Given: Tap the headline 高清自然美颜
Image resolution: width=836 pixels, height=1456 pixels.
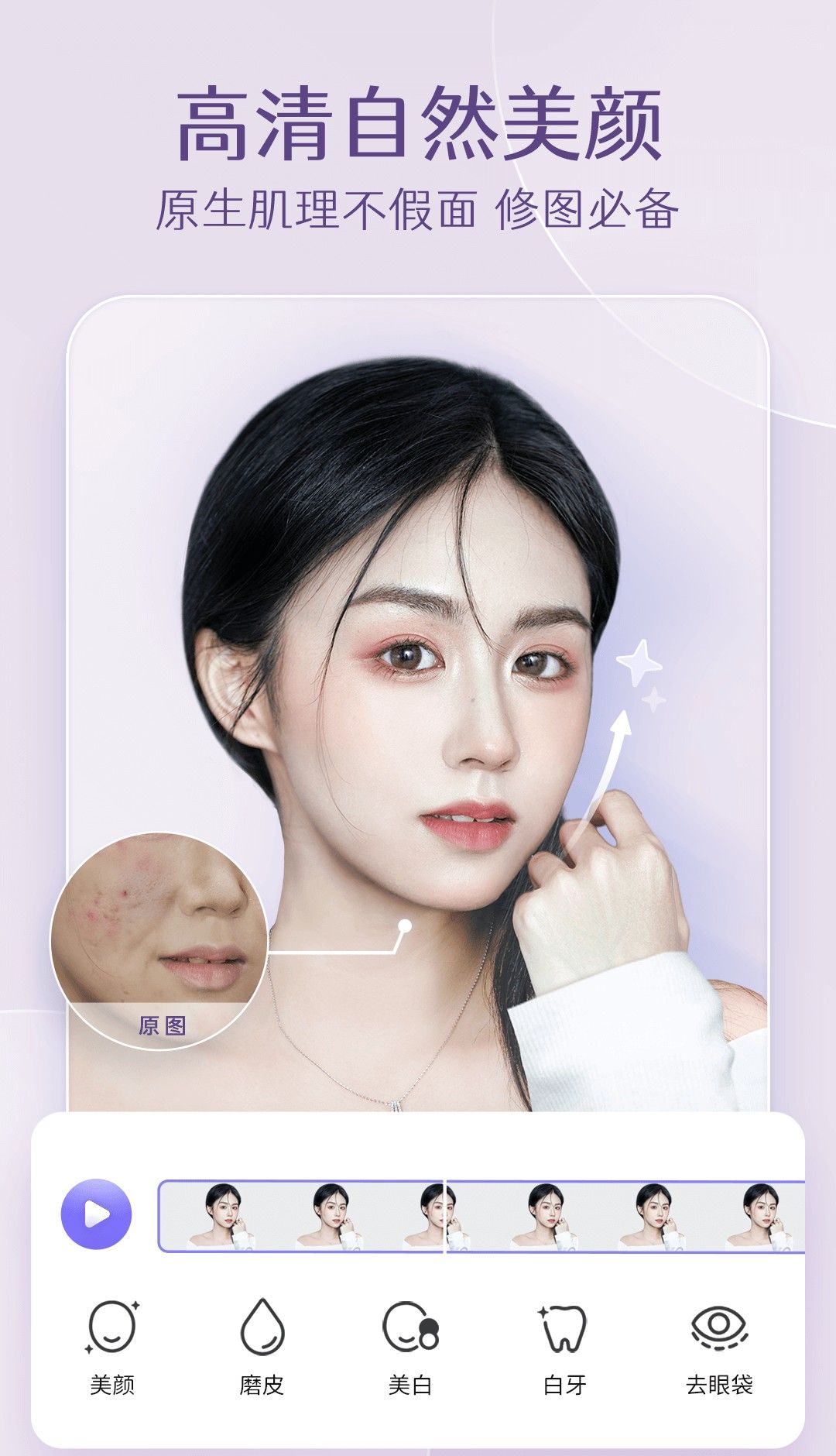Looking at the screenshot, I should click(418, 124).
